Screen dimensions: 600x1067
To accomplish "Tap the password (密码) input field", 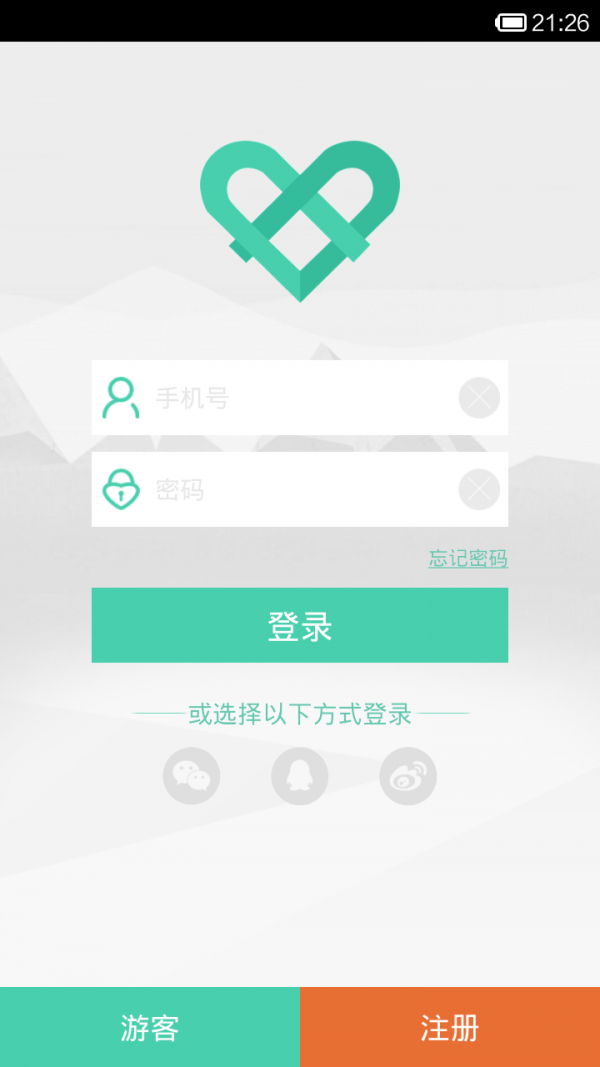I will tap(300, 490).
